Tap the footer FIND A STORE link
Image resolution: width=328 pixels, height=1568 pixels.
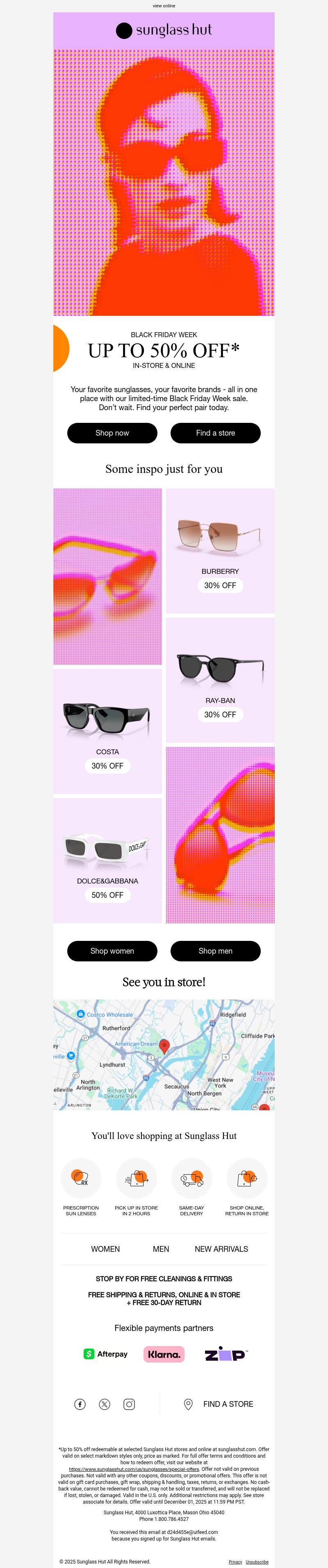click(219, 1404)
